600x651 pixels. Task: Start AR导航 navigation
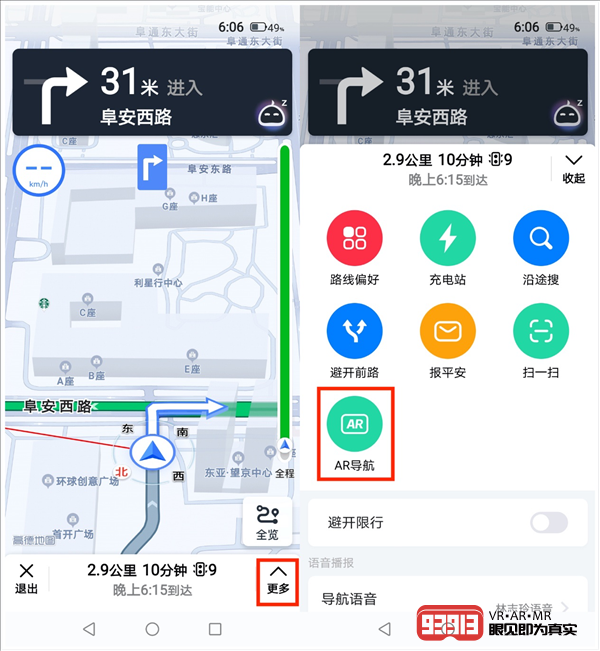point(355,432)
